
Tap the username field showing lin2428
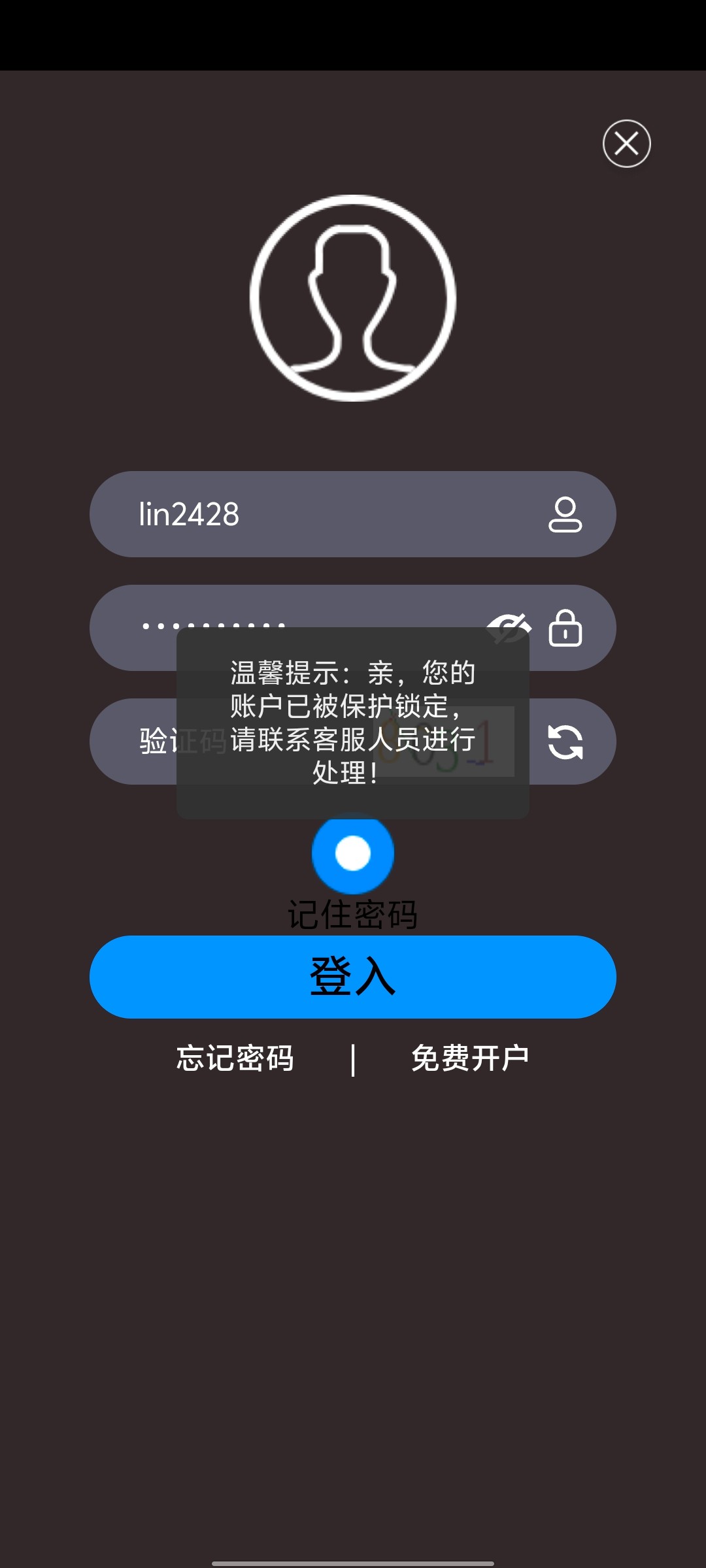tap(353, 514)
